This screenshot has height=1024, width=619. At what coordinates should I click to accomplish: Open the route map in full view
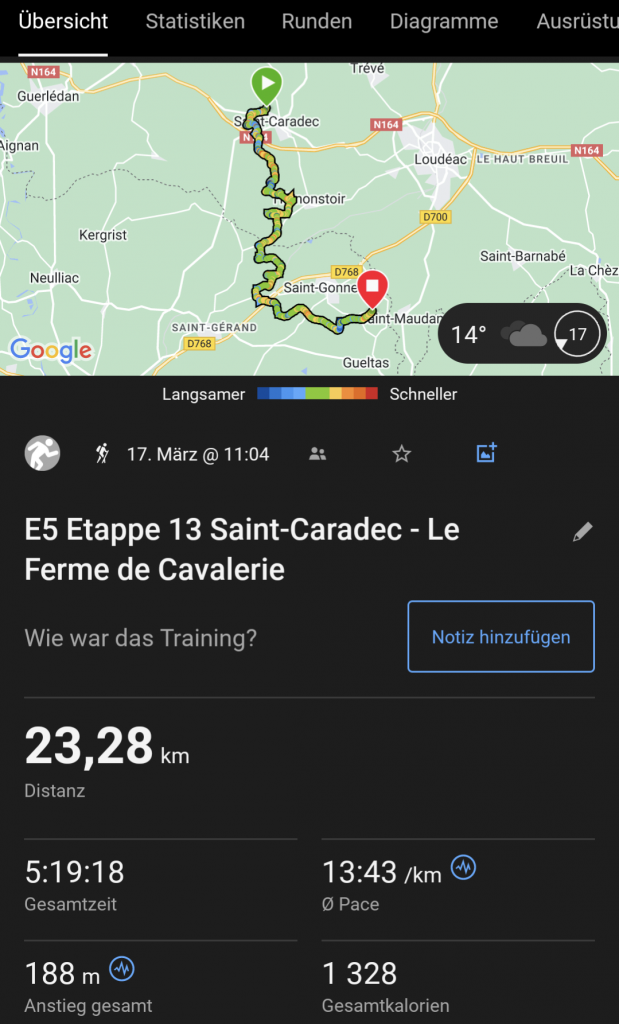tap(200, 220)
